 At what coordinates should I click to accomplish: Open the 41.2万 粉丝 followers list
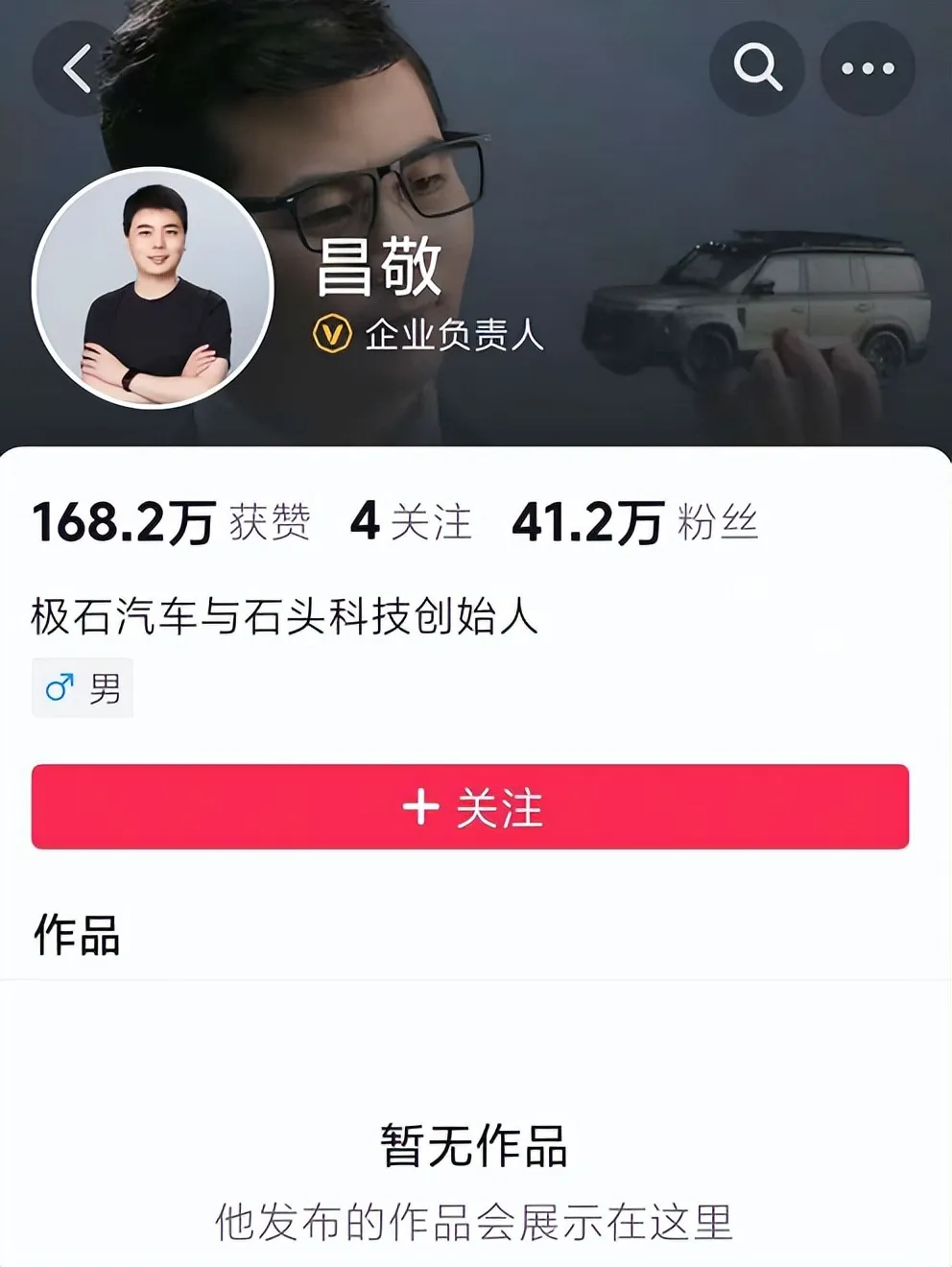[634, 523]
